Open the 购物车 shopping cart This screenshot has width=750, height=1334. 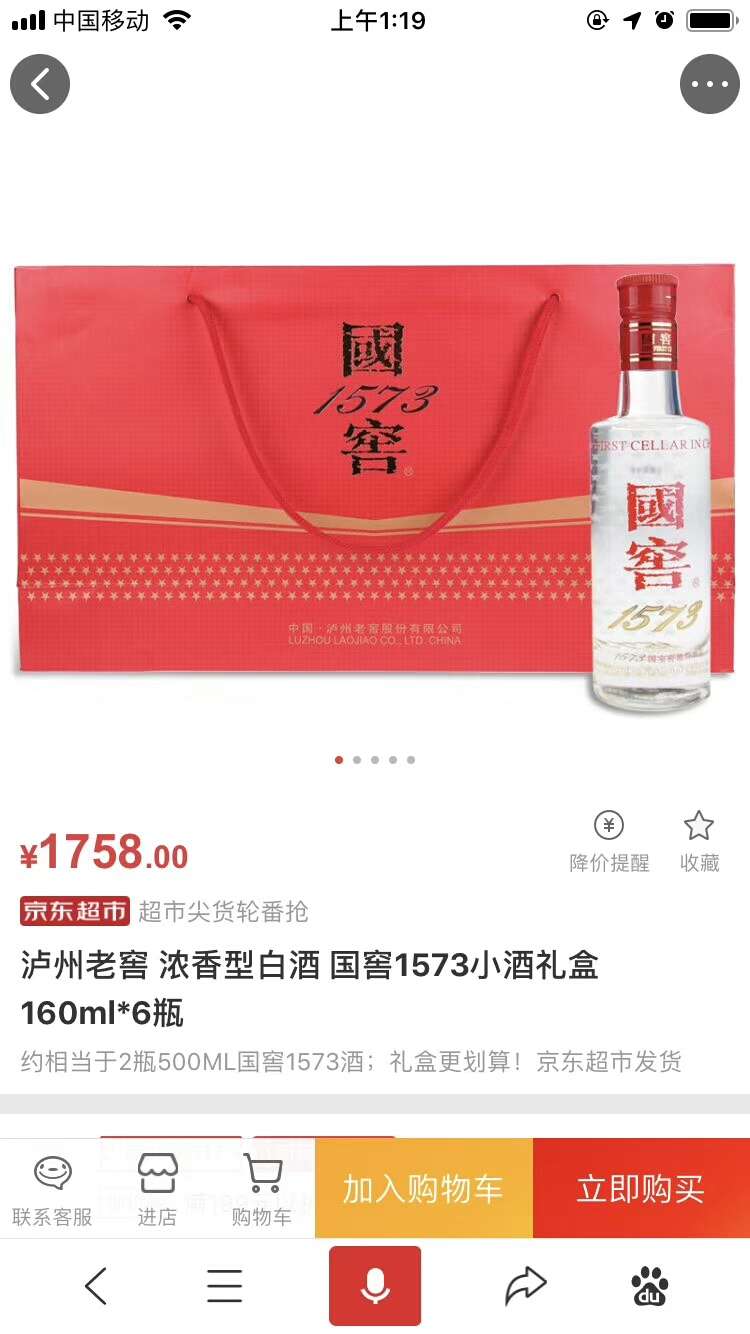point(262,1188)
